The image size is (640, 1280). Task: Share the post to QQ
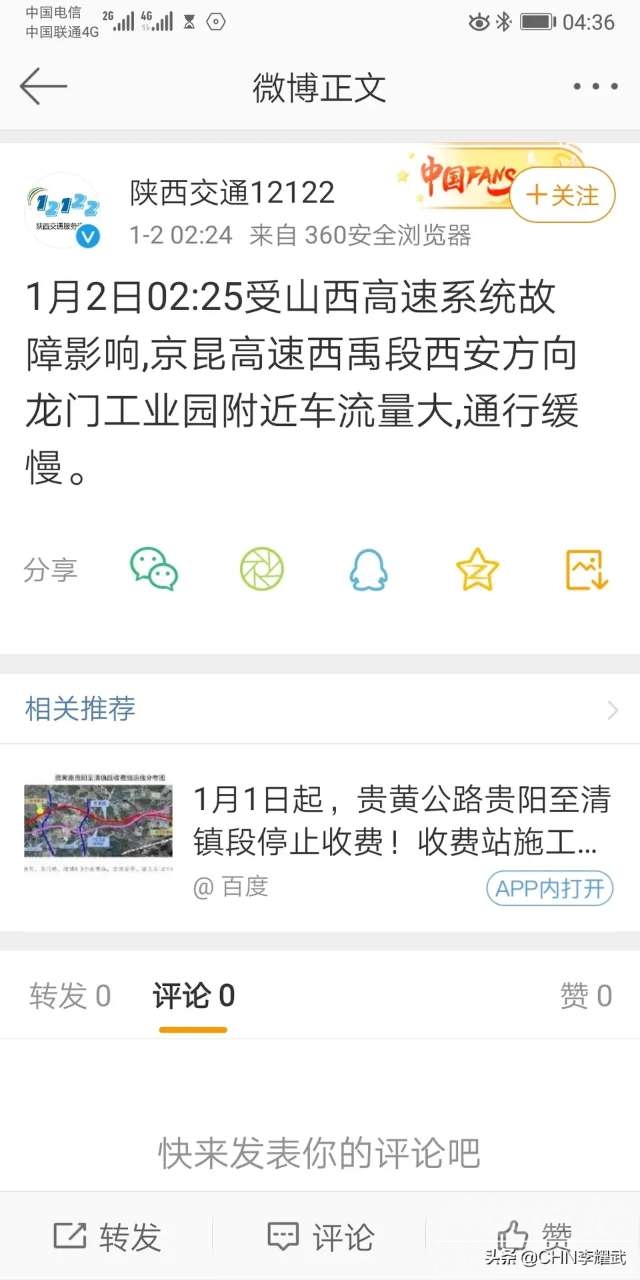368,568
